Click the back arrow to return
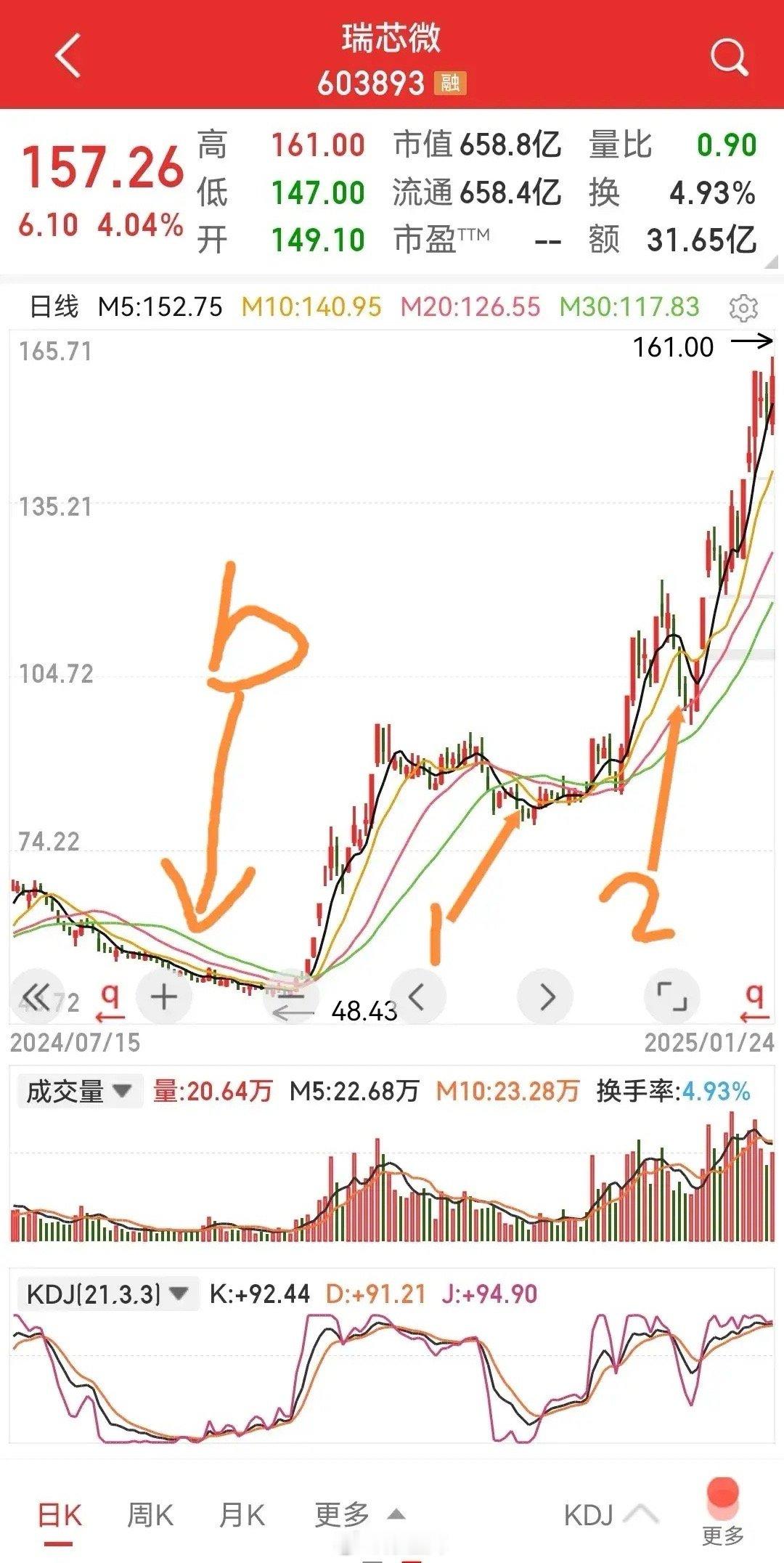The width and height of the screenshot is (784, 1563). click(x=65, y=54)
